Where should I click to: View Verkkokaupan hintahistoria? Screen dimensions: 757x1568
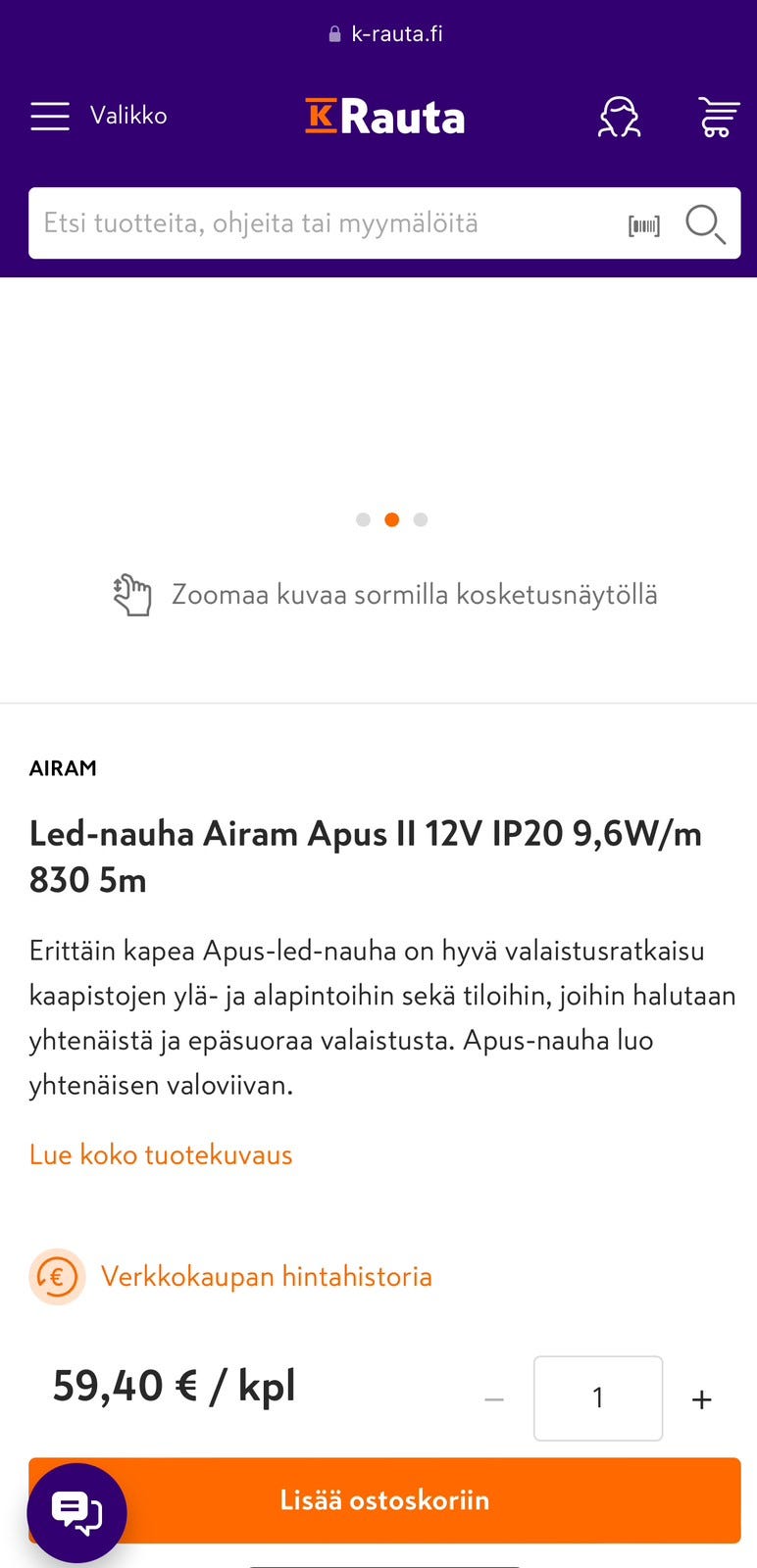click(x=266, y=1276)
